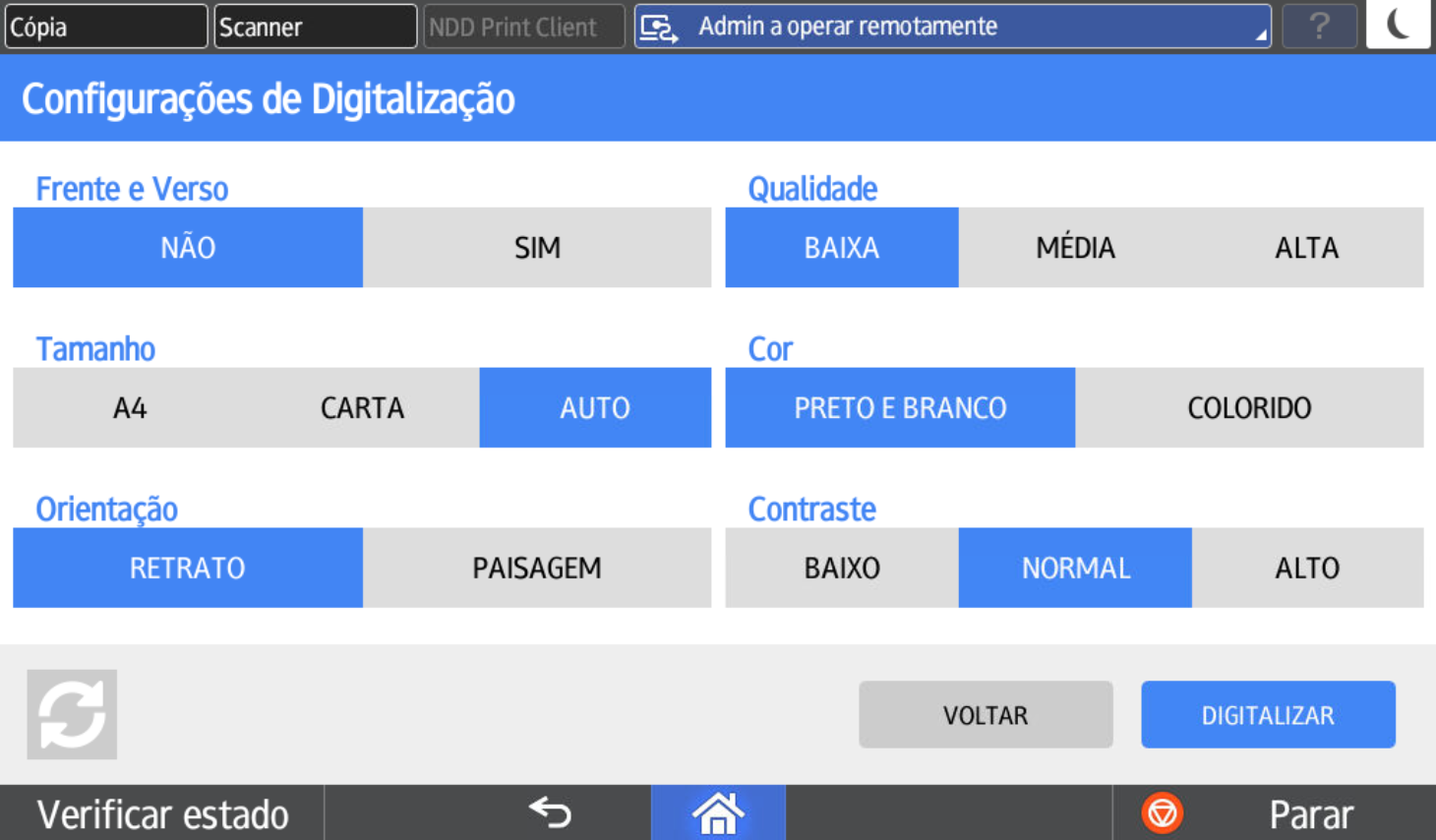Select A4 paper size
The image size is (1436, 840).
pyautogui.click(x=130, y=408)
